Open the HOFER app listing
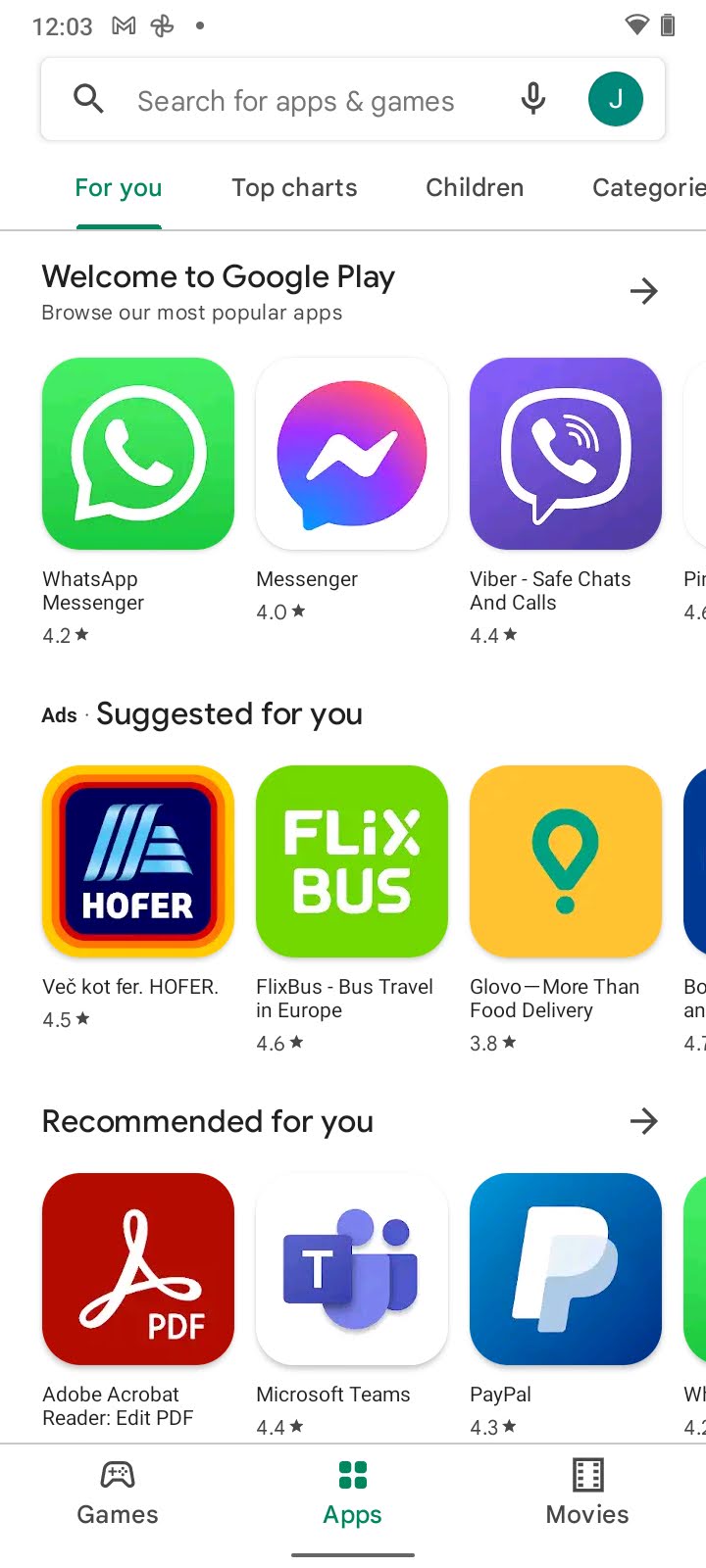Viewport: 706px width, 1568px height. coord(138,861)
